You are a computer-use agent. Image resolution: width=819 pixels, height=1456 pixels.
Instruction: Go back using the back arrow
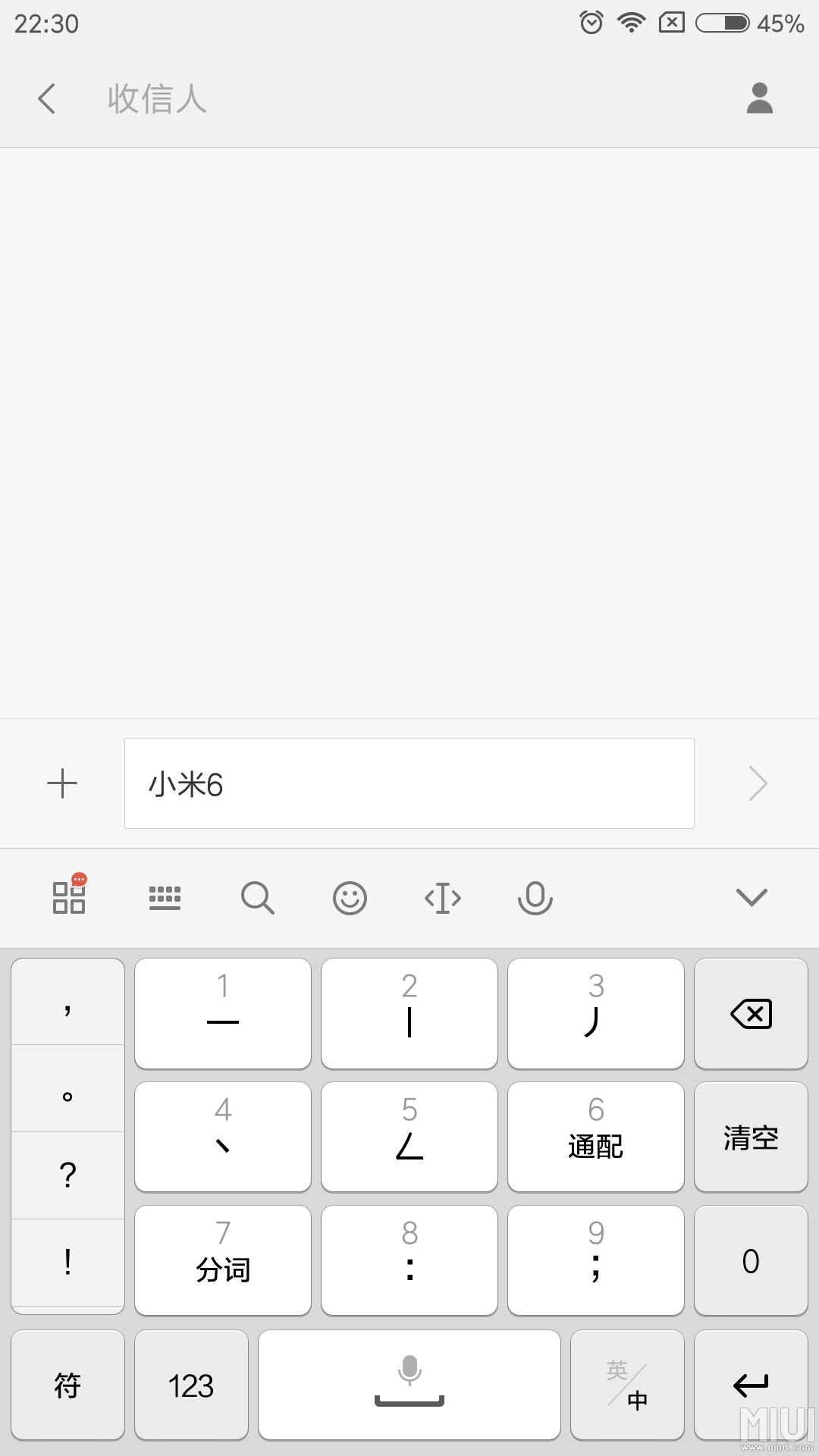(x=47, y=98)
